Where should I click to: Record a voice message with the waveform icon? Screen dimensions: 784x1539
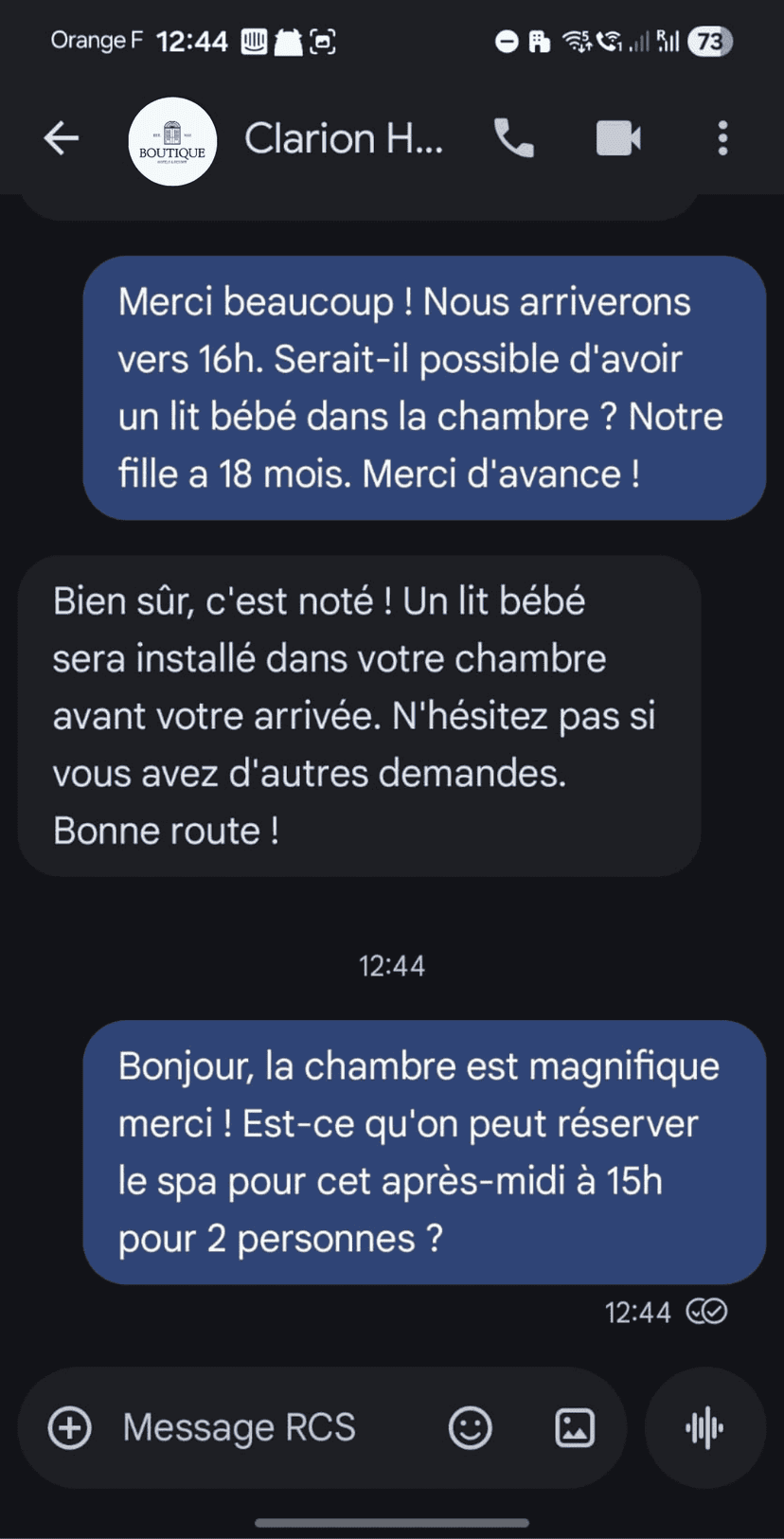click(x=704, y=1427)
